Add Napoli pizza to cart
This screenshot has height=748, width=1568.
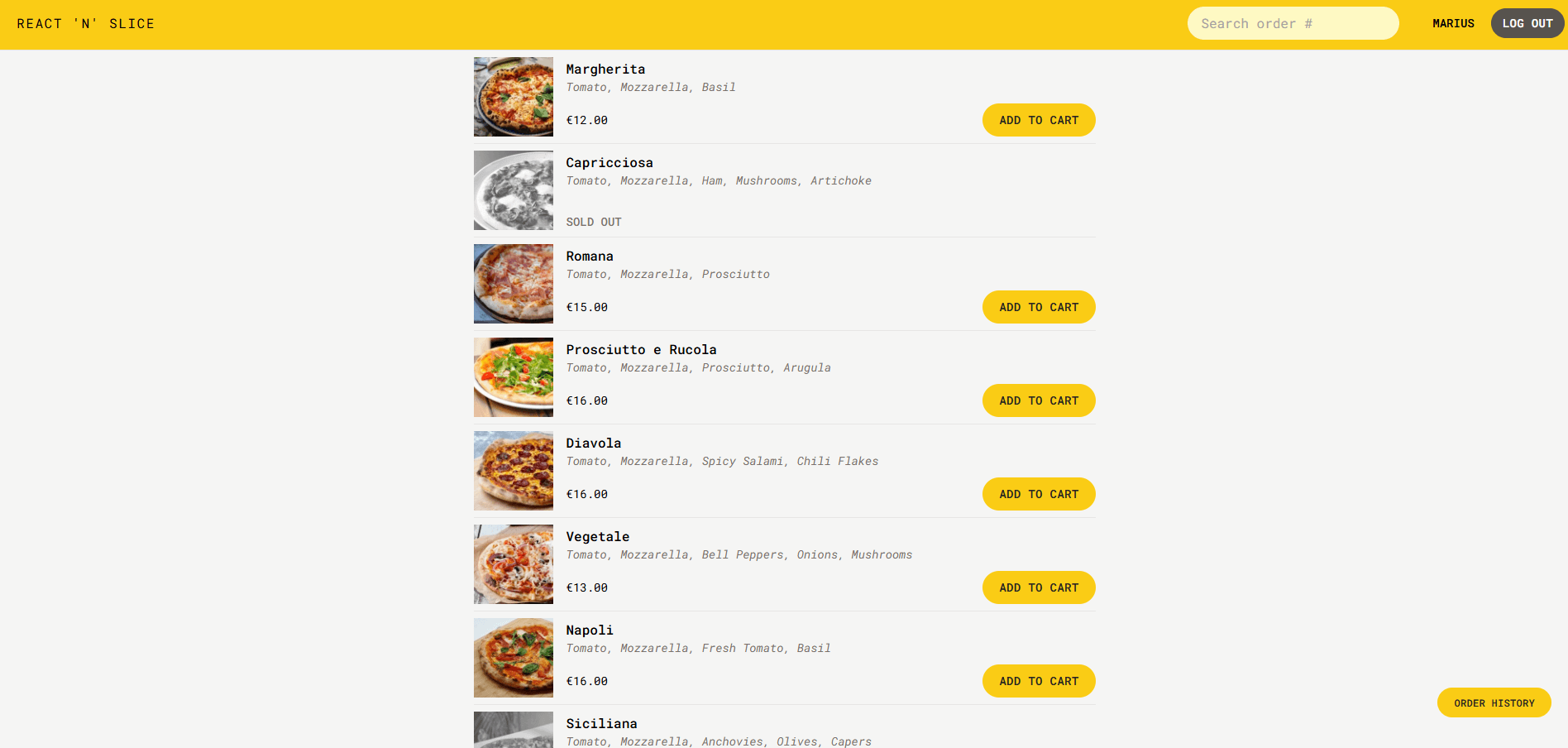[x=1038, y=681]
